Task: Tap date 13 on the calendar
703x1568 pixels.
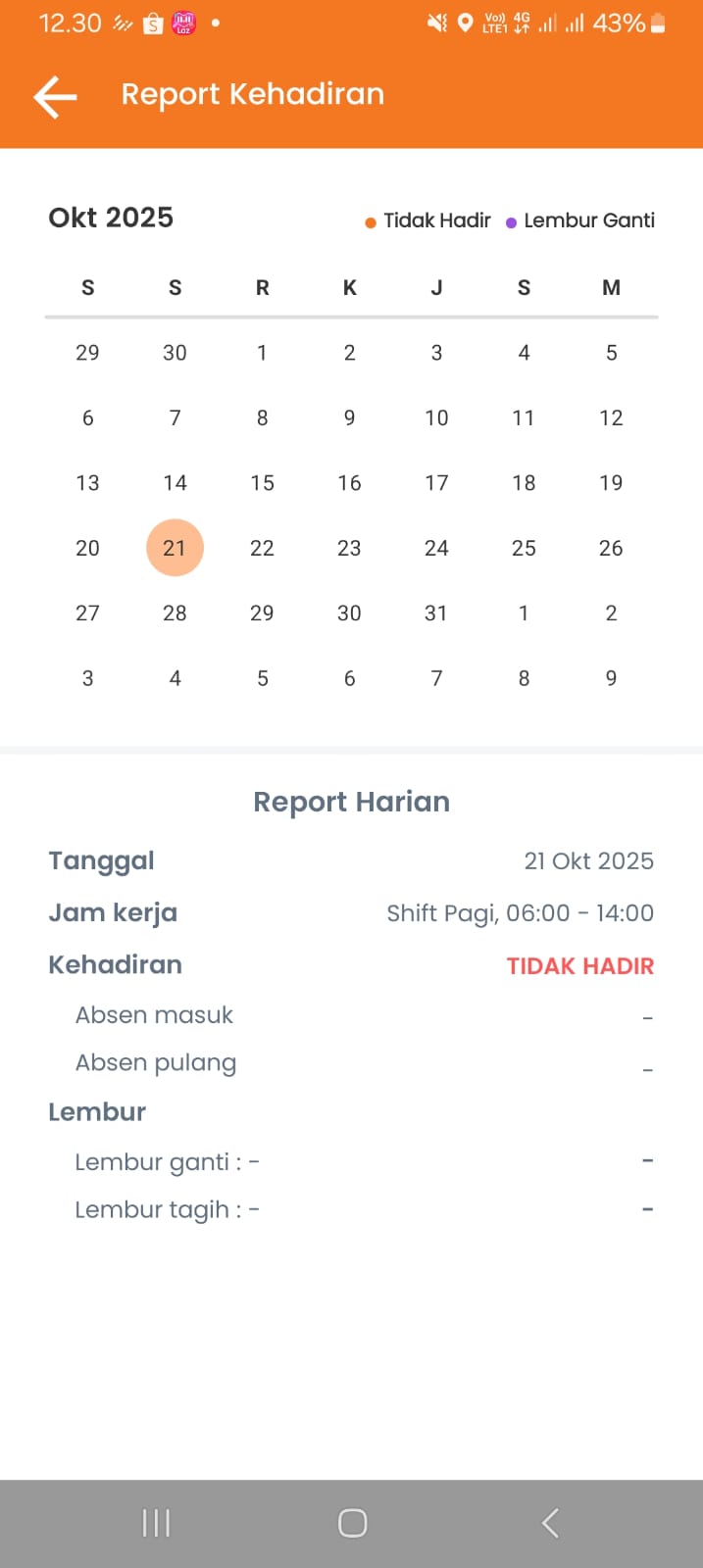Action: [x=87, y=483]
